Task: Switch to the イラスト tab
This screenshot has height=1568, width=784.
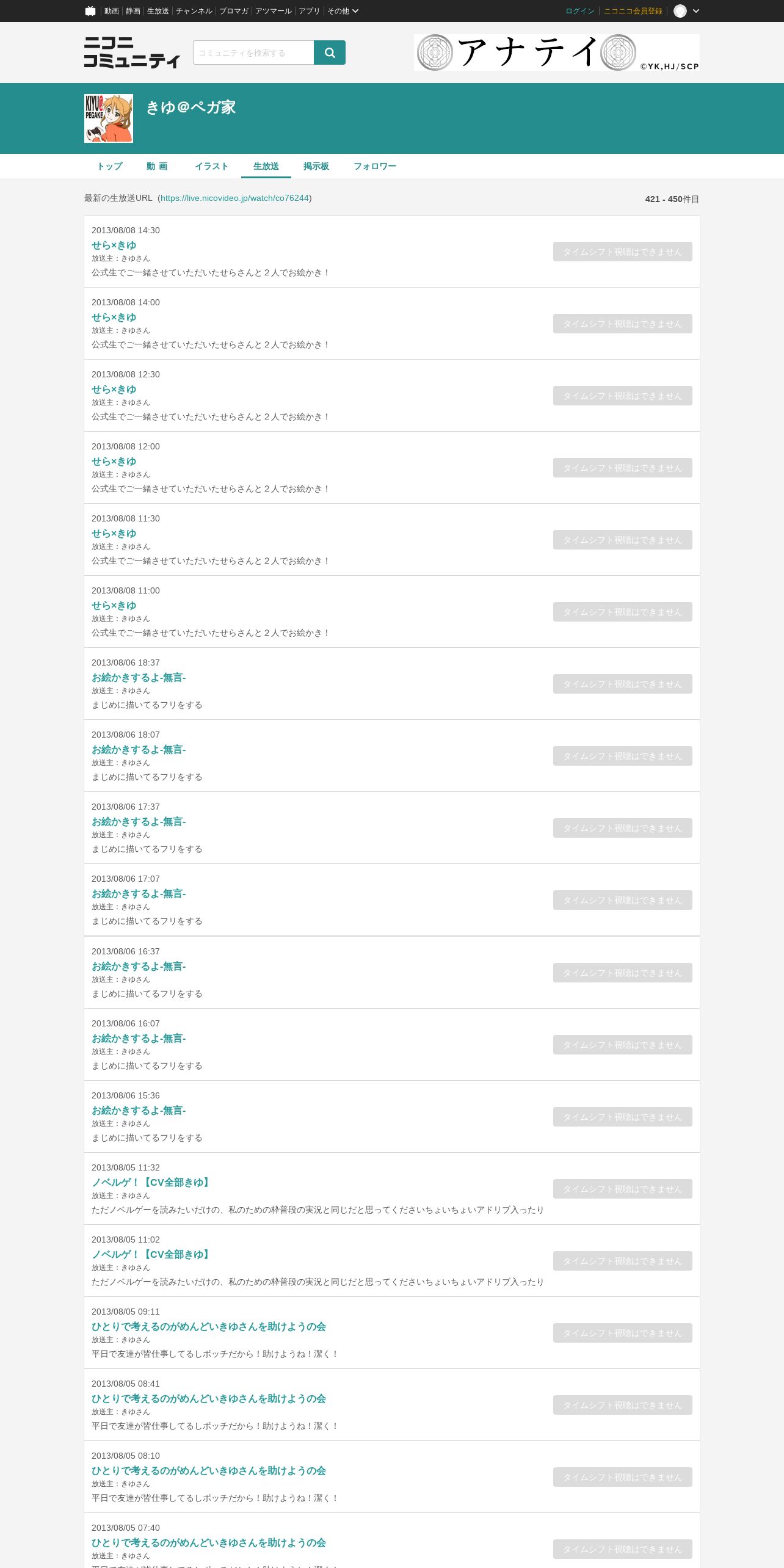Action: point(211,166)
